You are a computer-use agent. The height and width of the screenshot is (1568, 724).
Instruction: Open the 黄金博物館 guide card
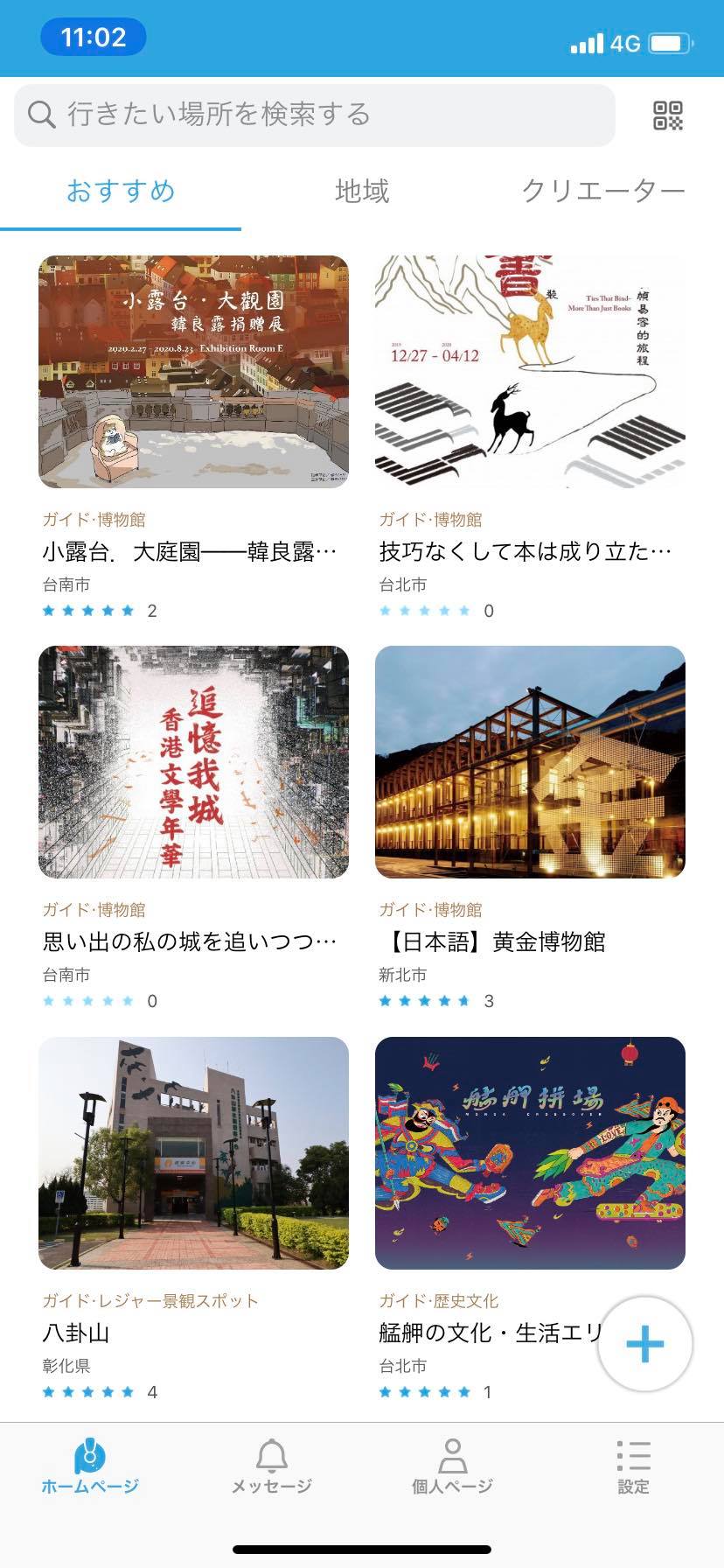[x=530, y=763]
